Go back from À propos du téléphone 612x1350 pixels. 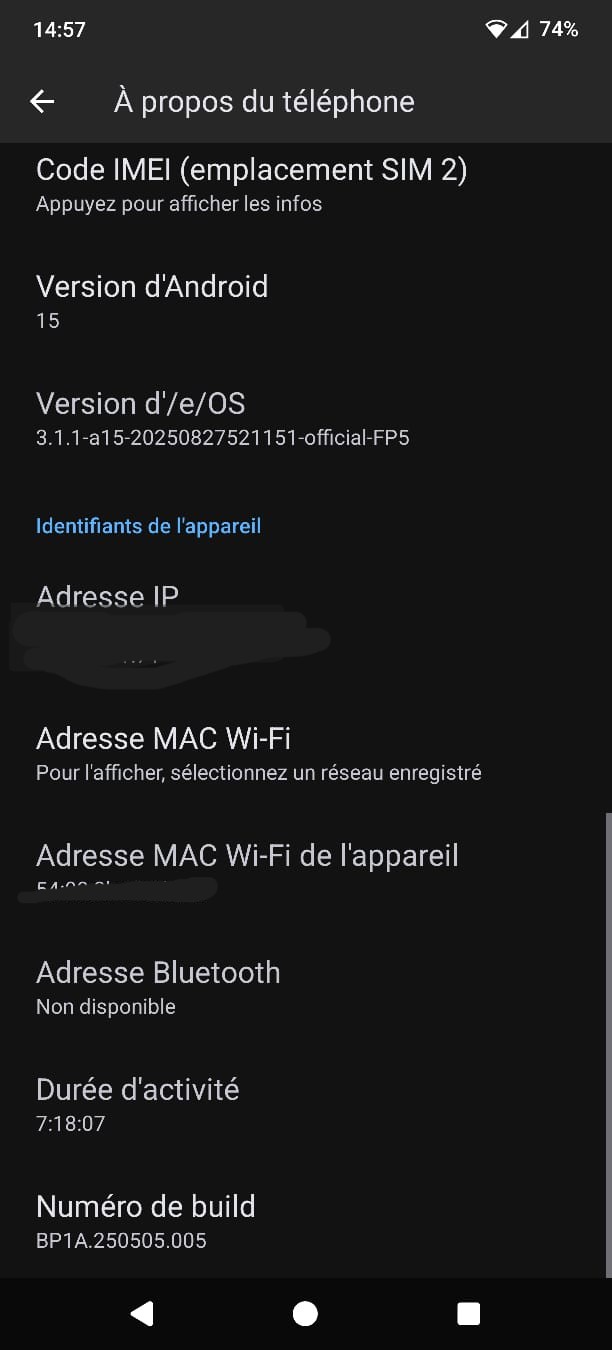pyautogui.click(x=42, y=101)
